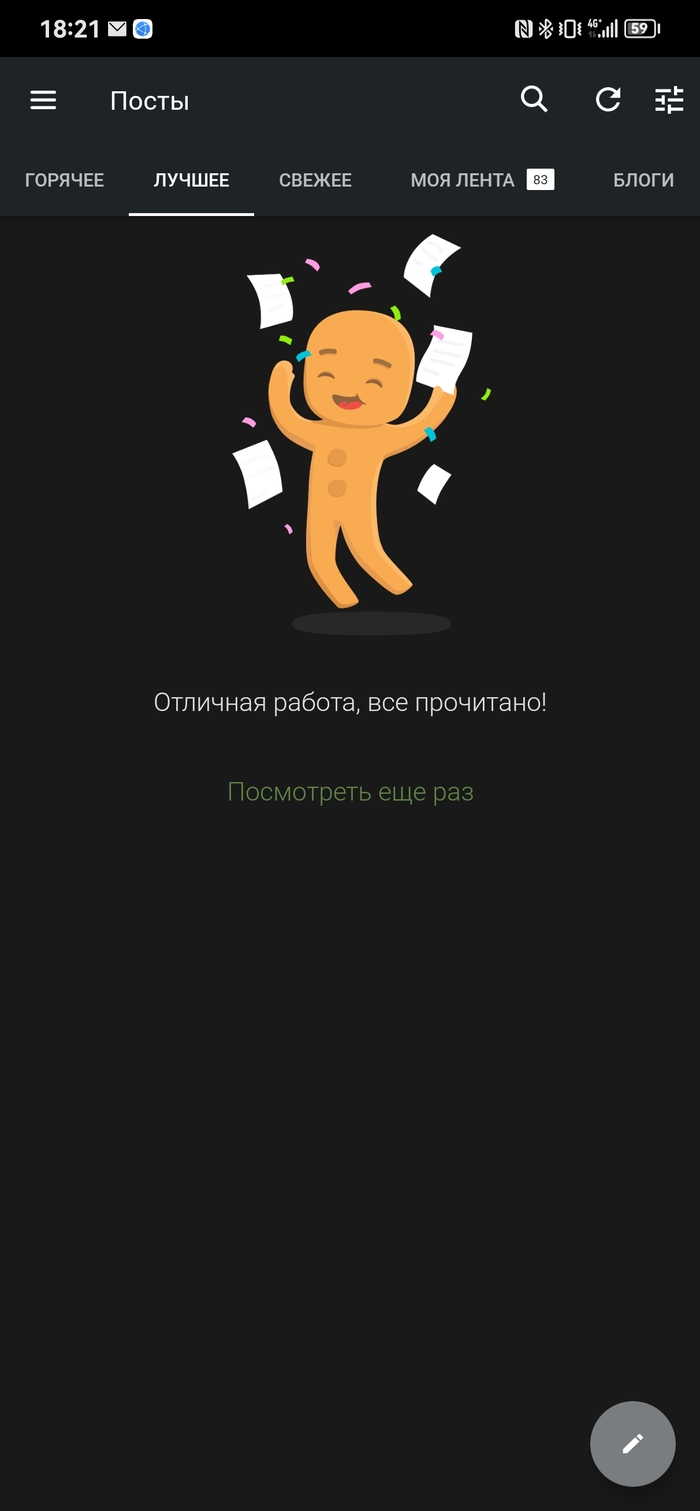Open the feed filter settings
700x1511 pixels.
(669, 100)
